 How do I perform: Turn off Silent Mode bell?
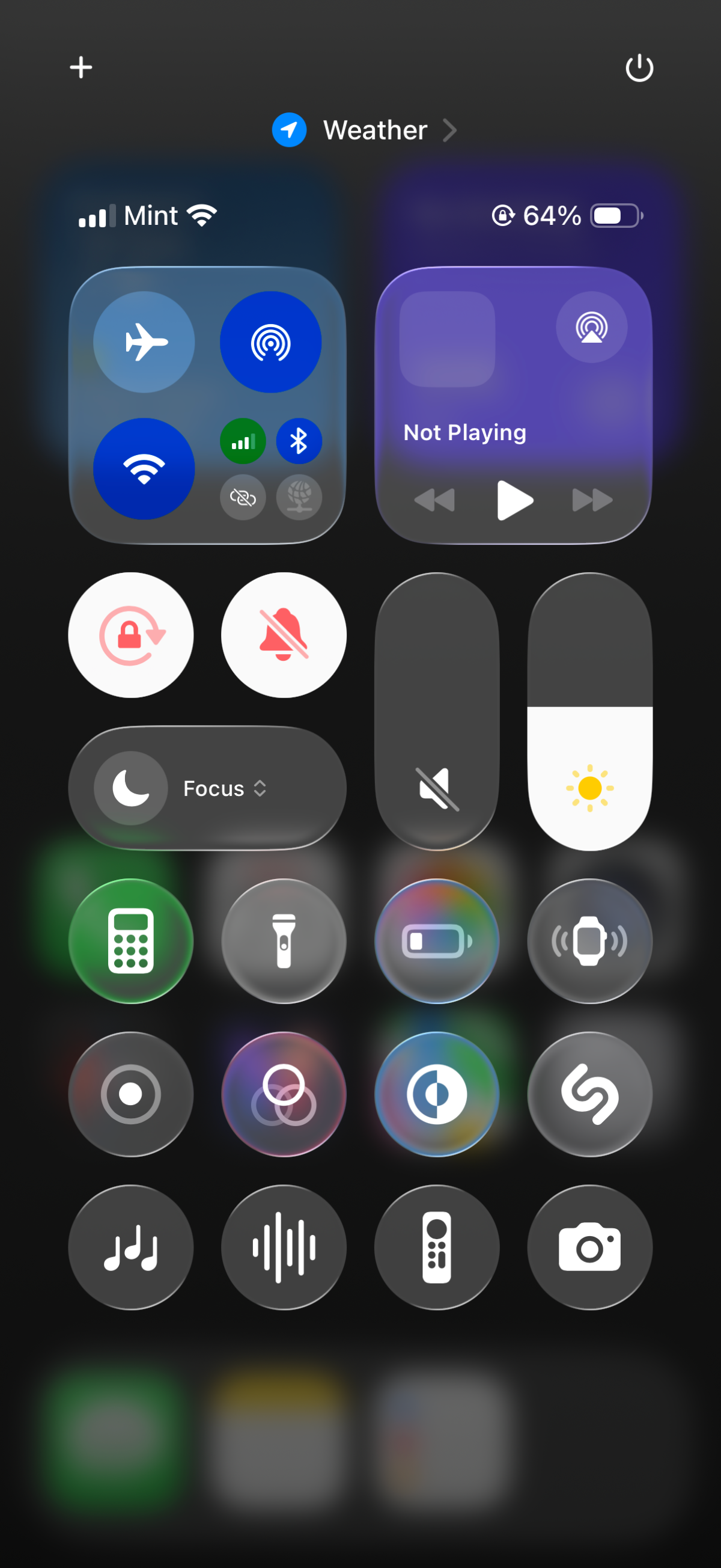(x=284, y=635)
